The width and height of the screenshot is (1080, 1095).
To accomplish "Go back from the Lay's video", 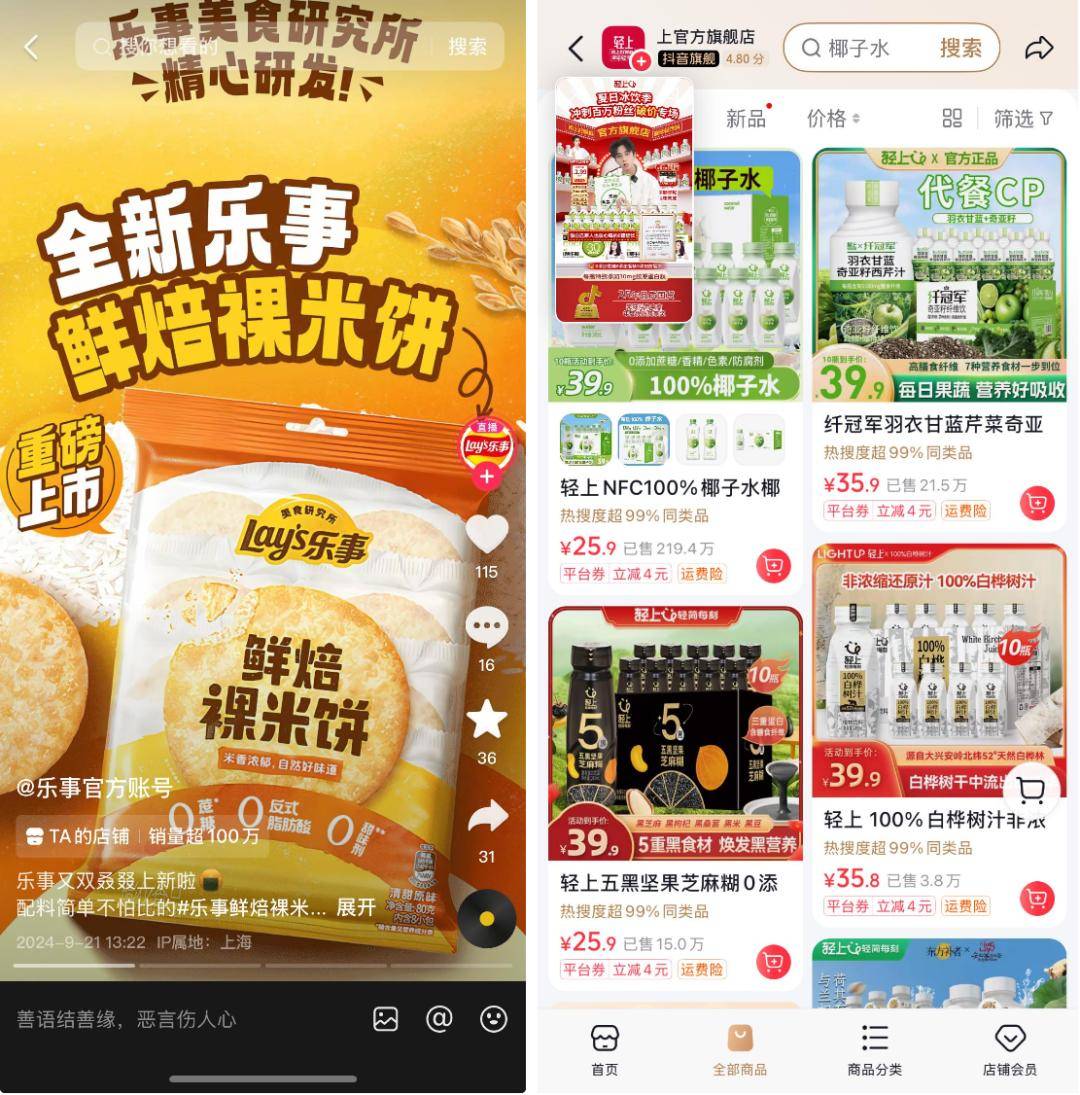I will pos(32,47).
